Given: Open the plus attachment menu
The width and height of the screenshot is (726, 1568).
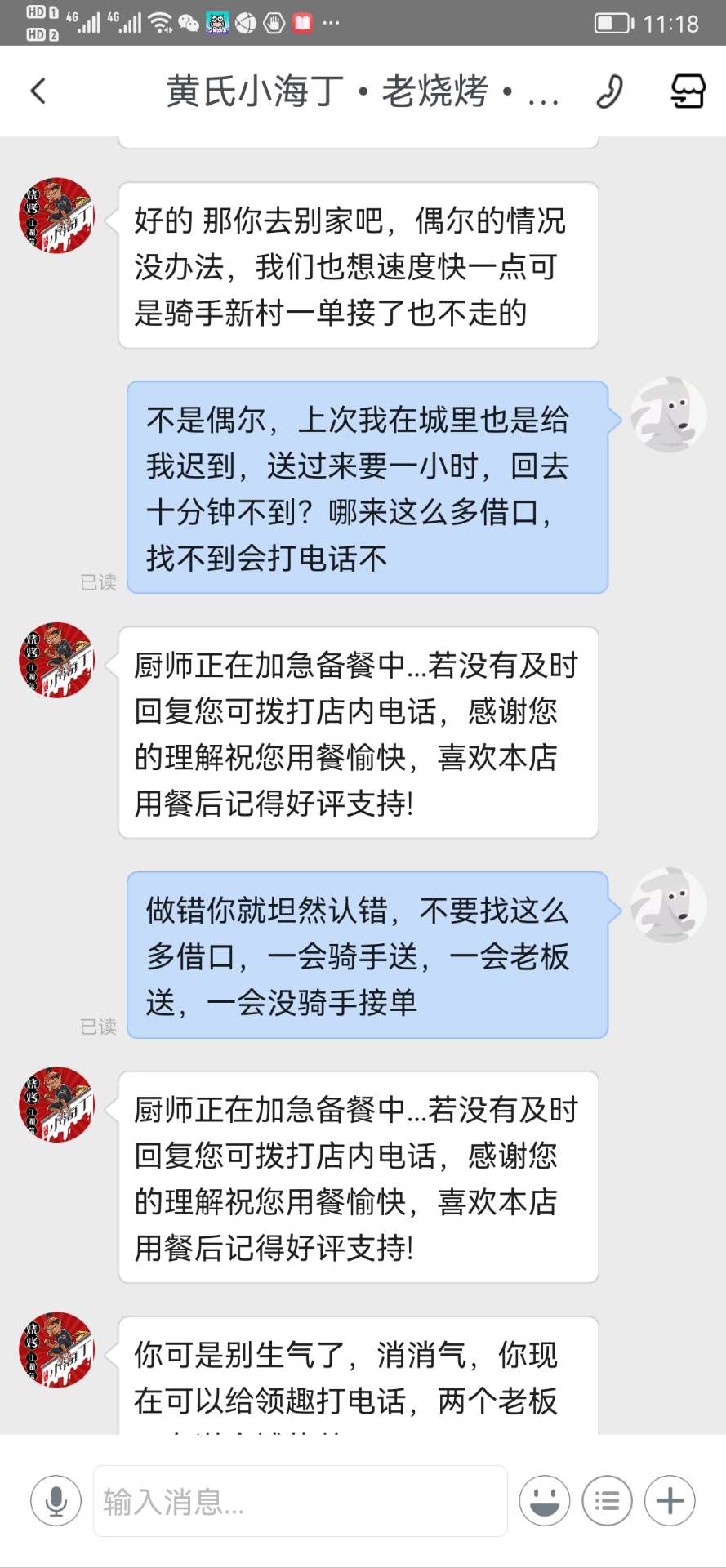Looking at the screenshot, I should (x=670, y=1500).
